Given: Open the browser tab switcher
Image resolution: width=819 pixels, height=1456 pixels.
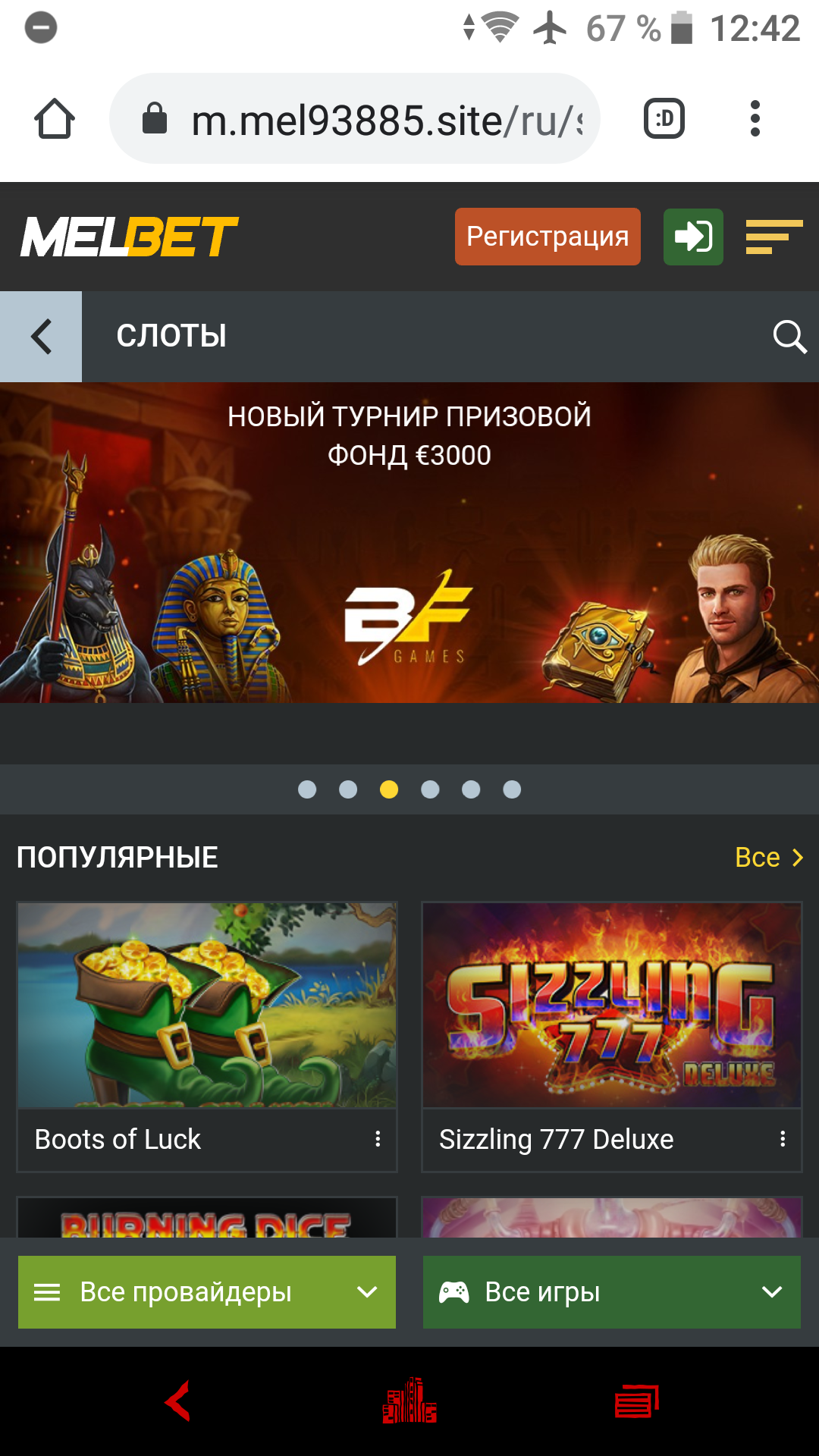Looking at the screenshot, I should (x=664, y=119).
